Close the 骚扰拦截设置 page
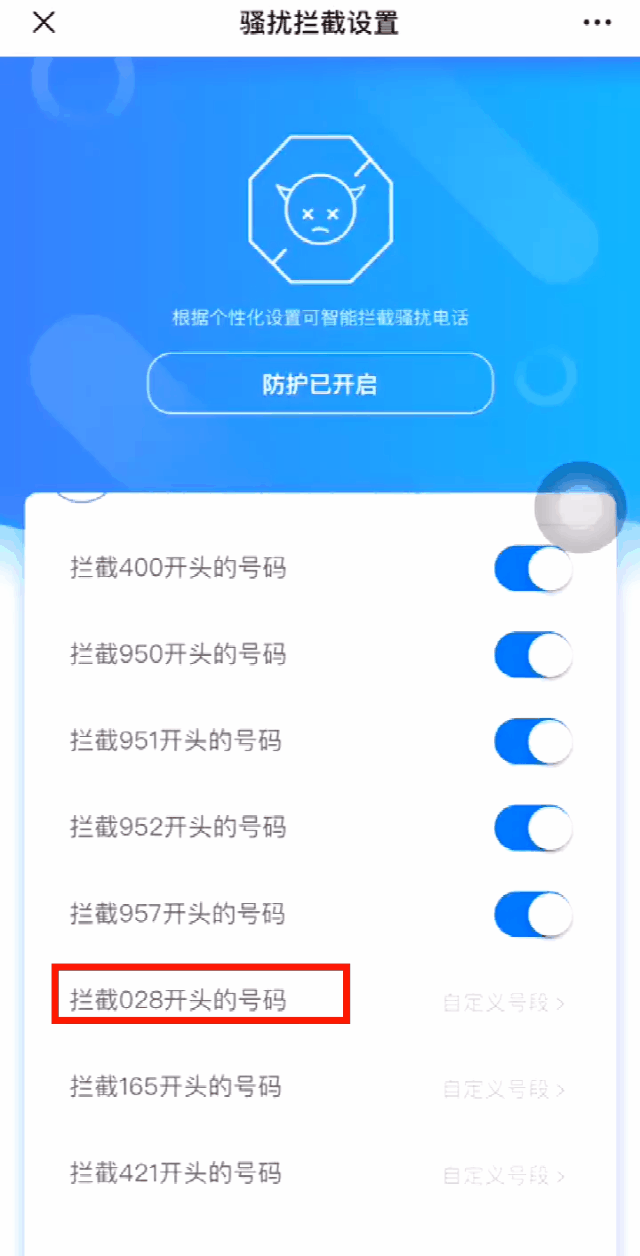 44,23
